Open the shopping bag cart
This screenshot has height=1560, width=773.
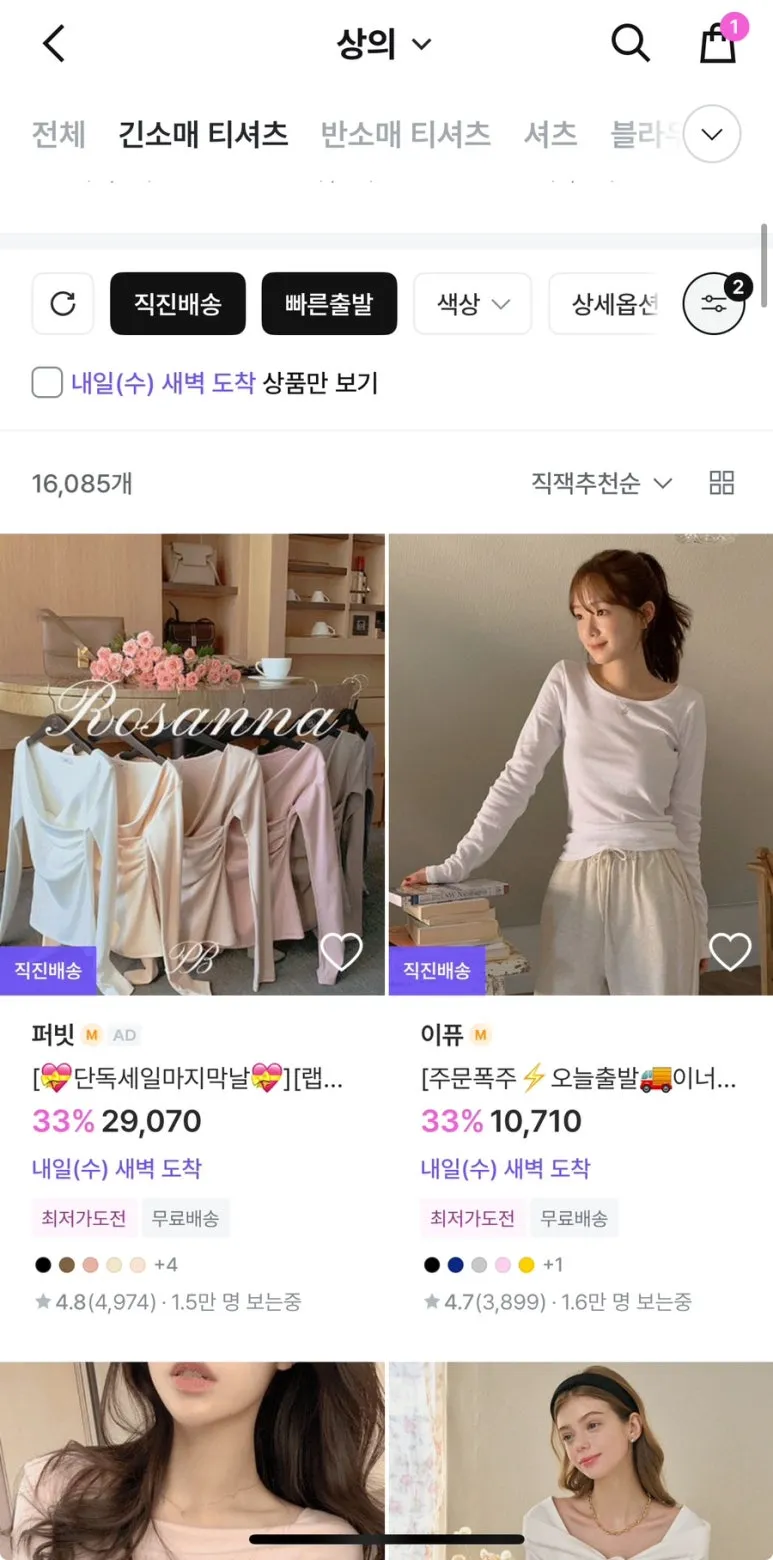point(718,42)
